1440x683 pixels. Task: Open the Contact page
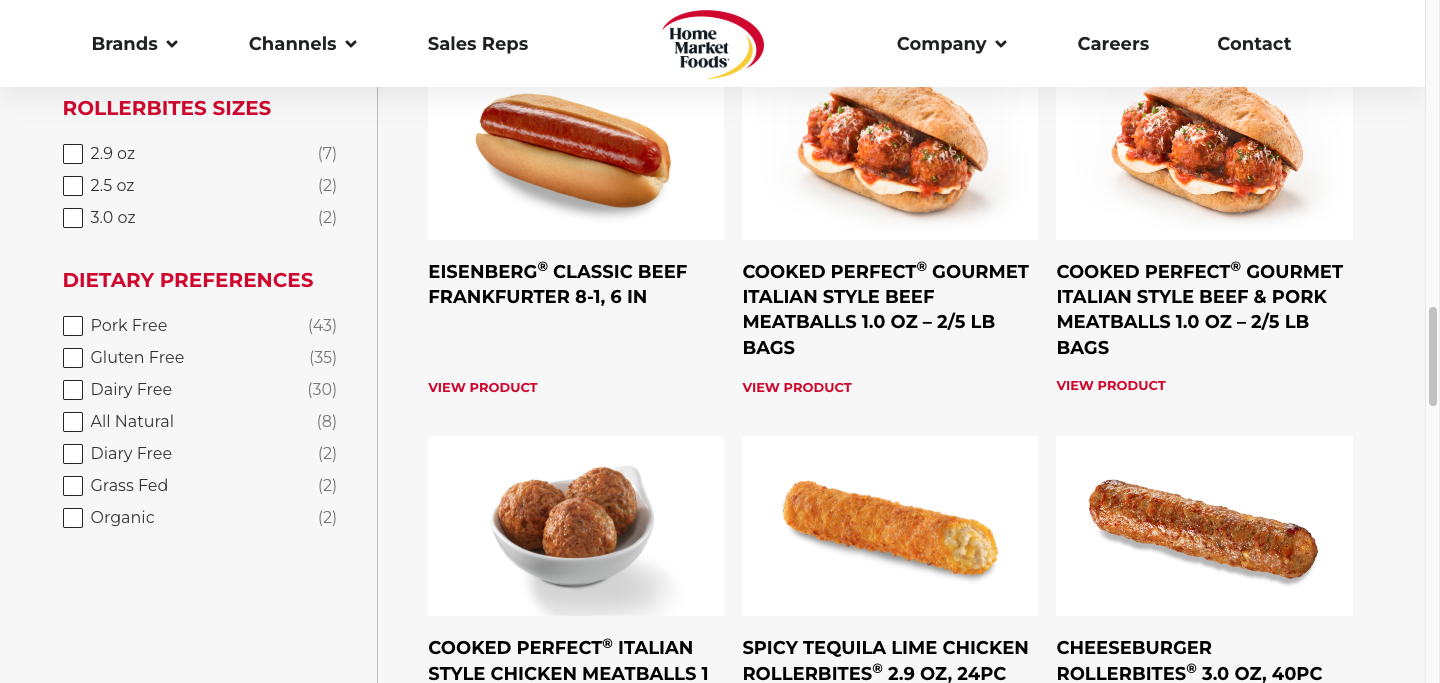[1254, 44]
